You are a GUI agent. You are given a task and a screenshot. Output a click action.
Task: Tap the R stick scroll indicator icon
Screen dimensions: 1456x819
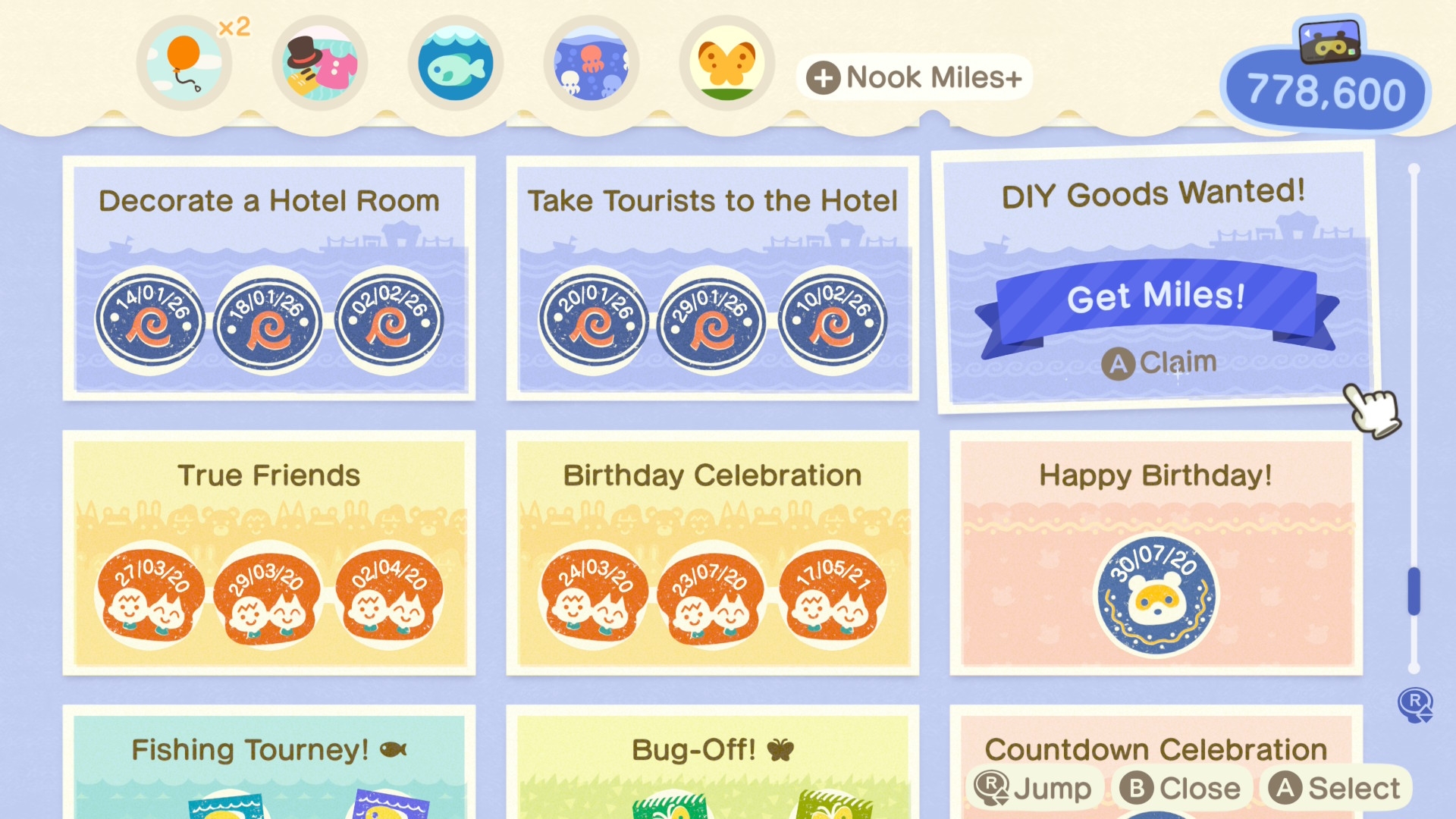(1415, 704)
